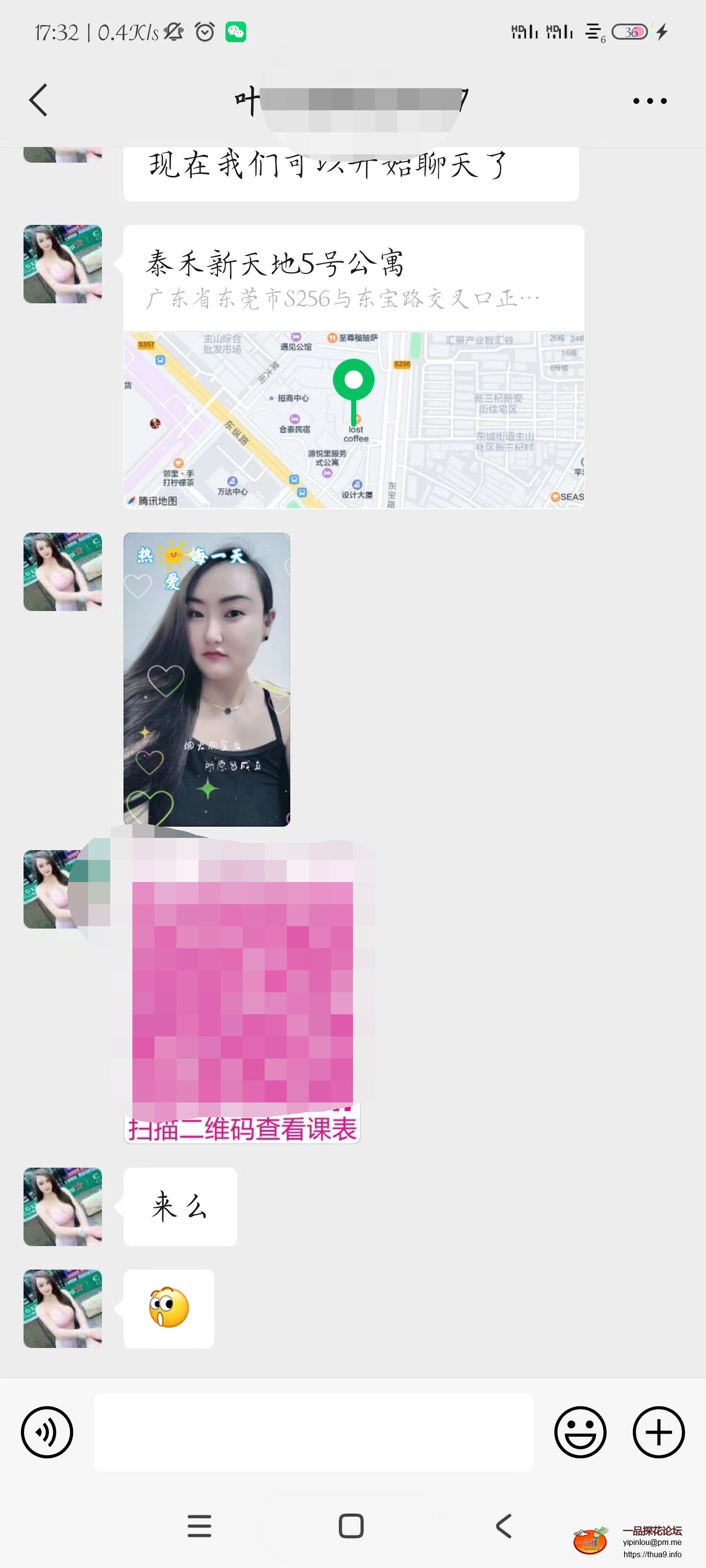Tap the back arrow to leave the chat
Viewport: 706px width, 1568px height.
38,100
